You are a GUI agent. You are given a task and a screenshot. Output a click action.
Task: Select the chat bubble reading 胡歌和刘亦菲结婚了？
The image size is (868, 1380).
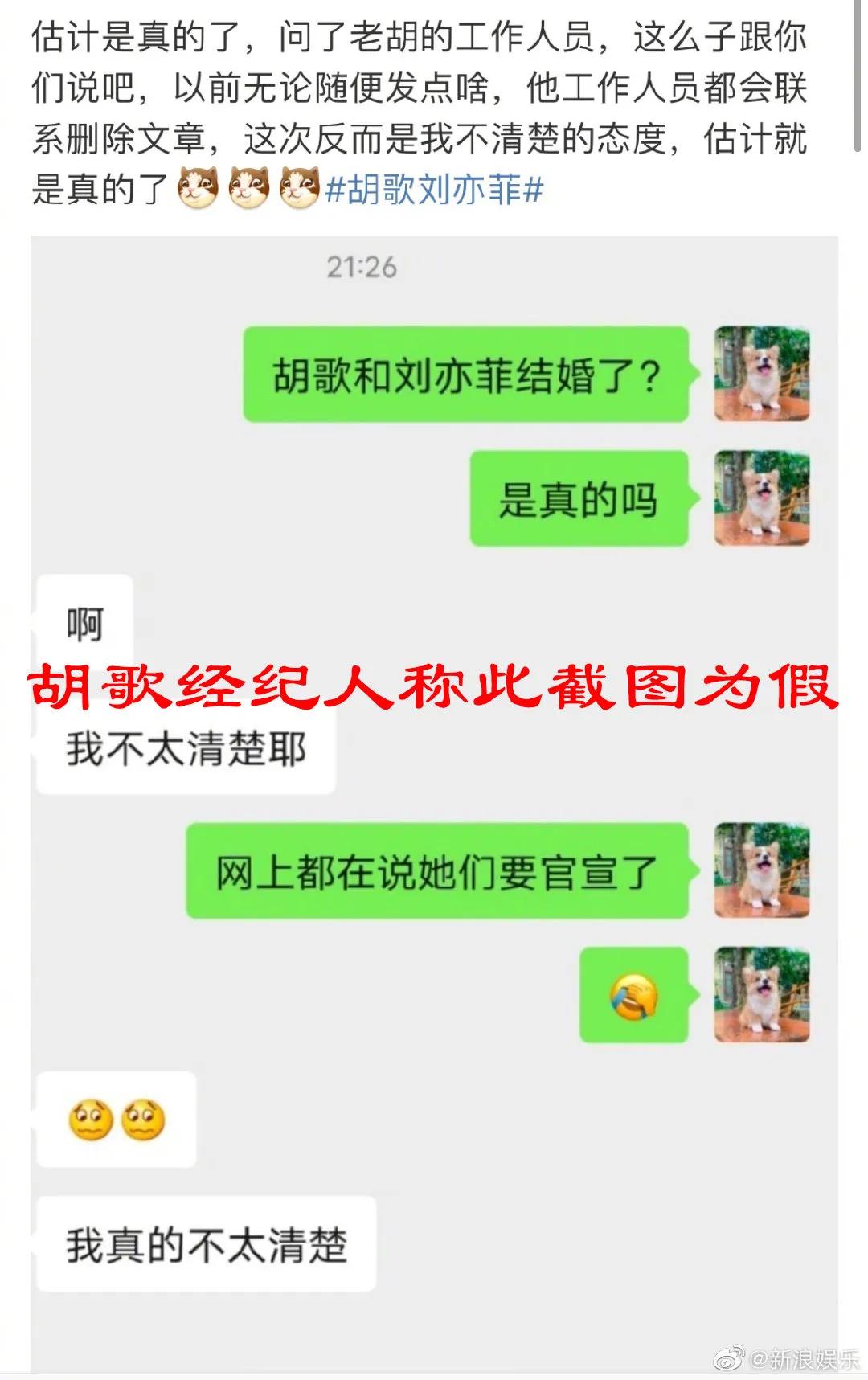(466, 376)
